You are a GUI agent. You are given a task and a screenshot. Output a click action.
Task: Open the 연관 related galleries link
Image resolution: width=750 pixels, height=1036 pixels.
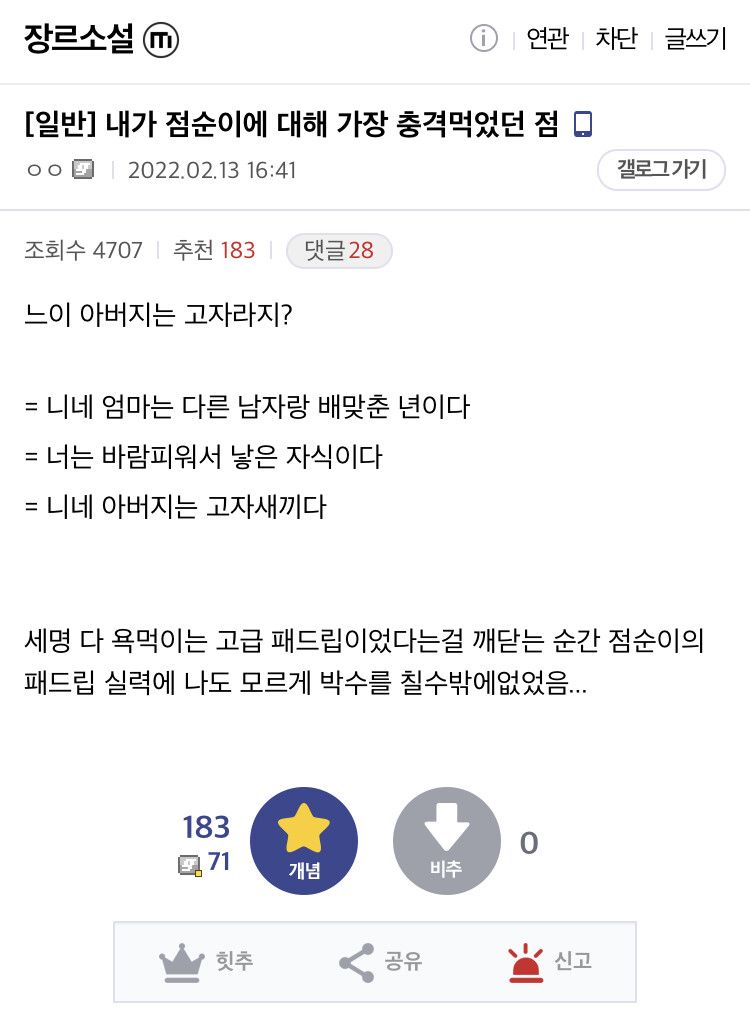click(547, 39)
